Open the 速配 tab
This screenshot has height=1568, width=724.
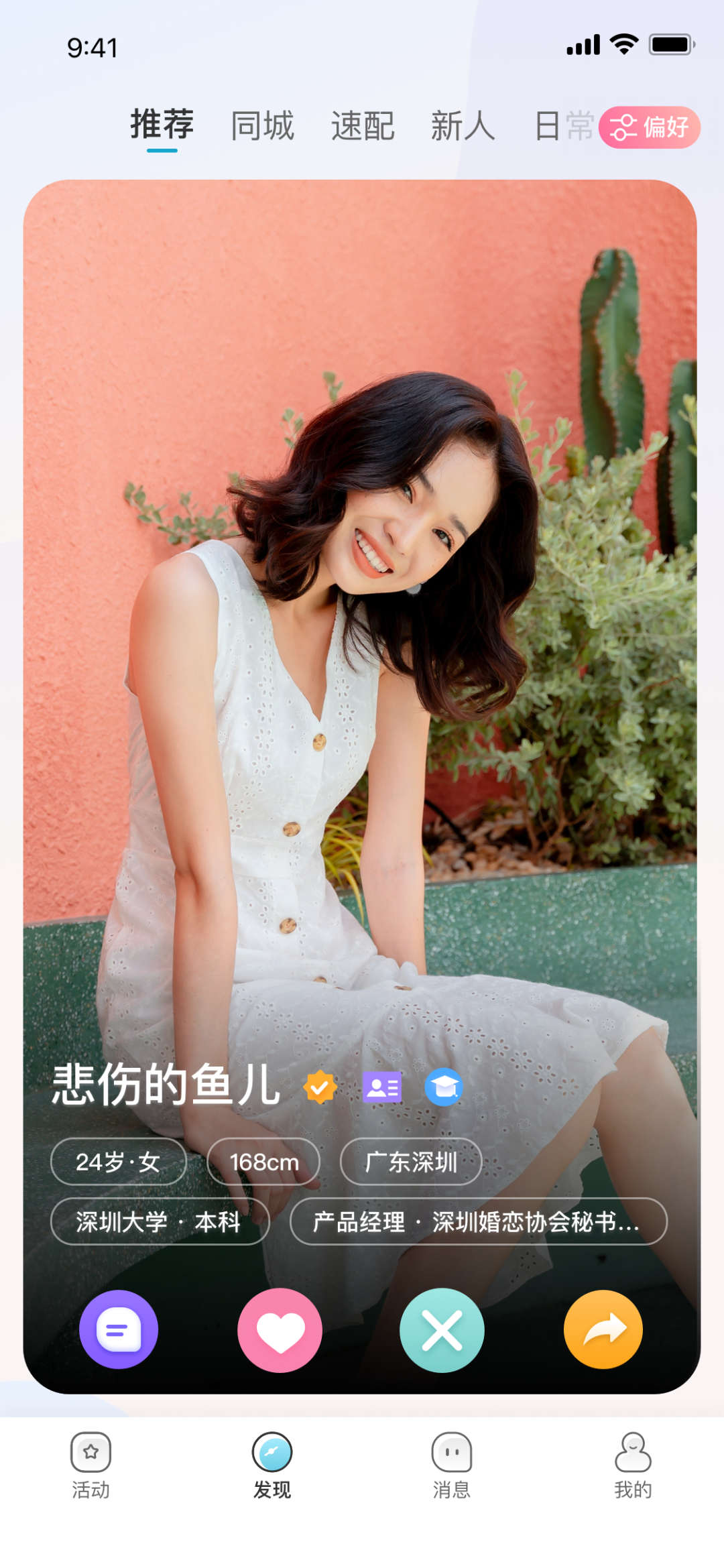[x=363, y=126]
